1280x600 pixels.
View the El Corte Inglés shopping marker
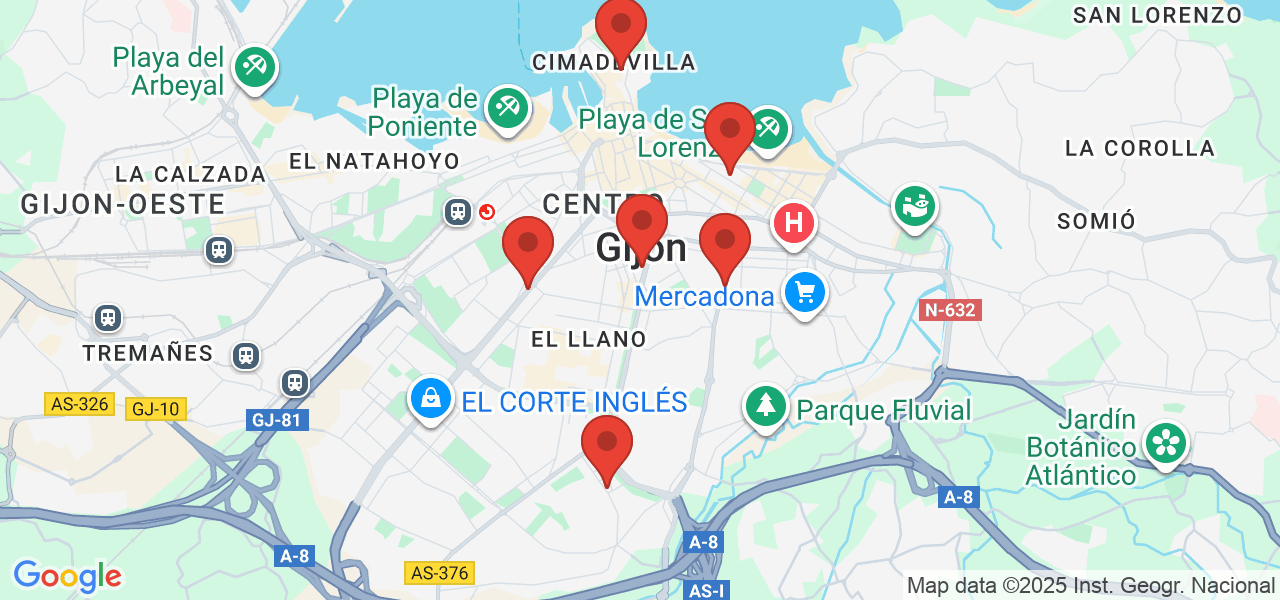[x=431, y=398]
